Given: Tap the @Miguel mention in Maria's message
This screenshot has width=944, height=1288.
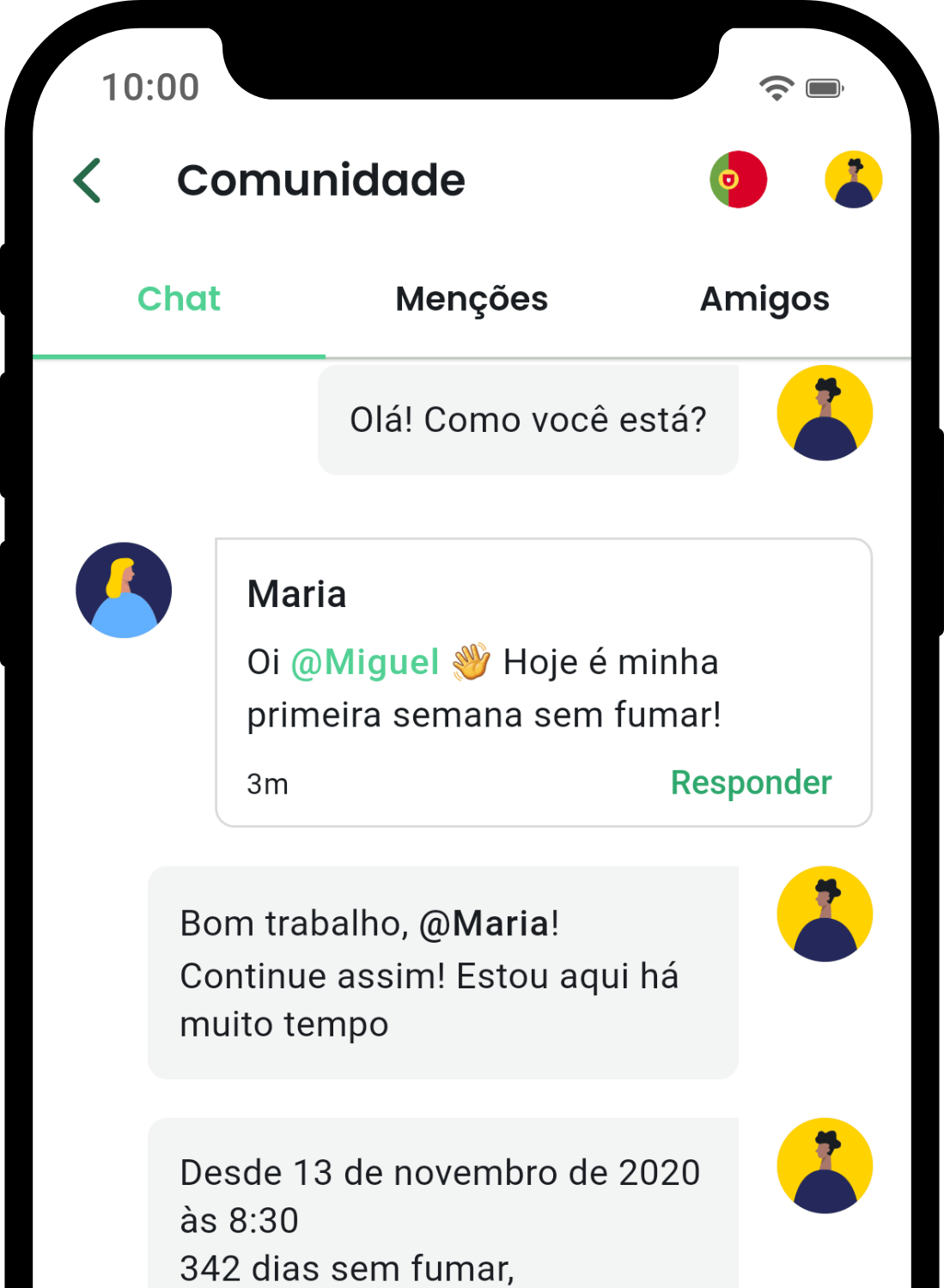Looking at the screenshot, I should (x=365, y=662).
